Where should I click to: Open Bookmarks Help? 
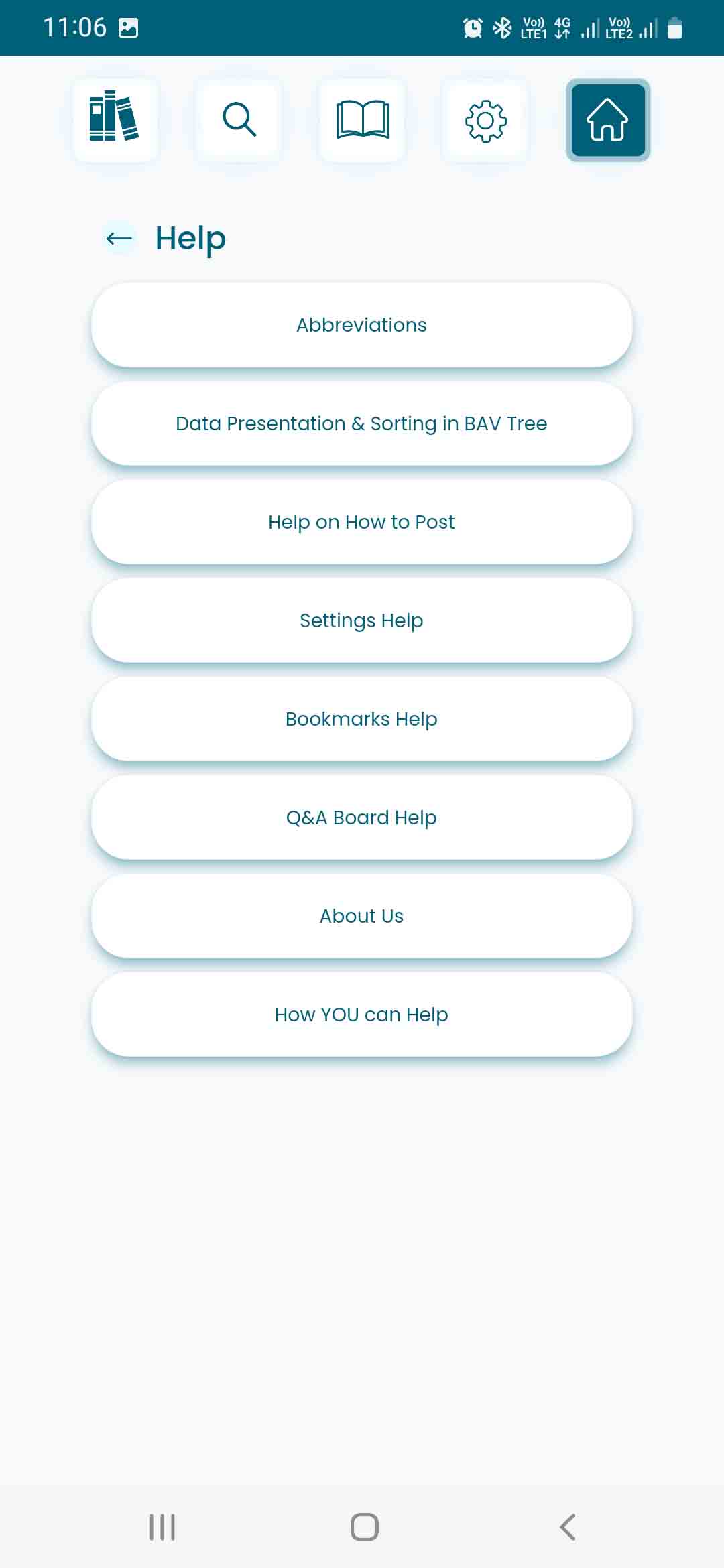pyautogui.click(x=362, y=719)
